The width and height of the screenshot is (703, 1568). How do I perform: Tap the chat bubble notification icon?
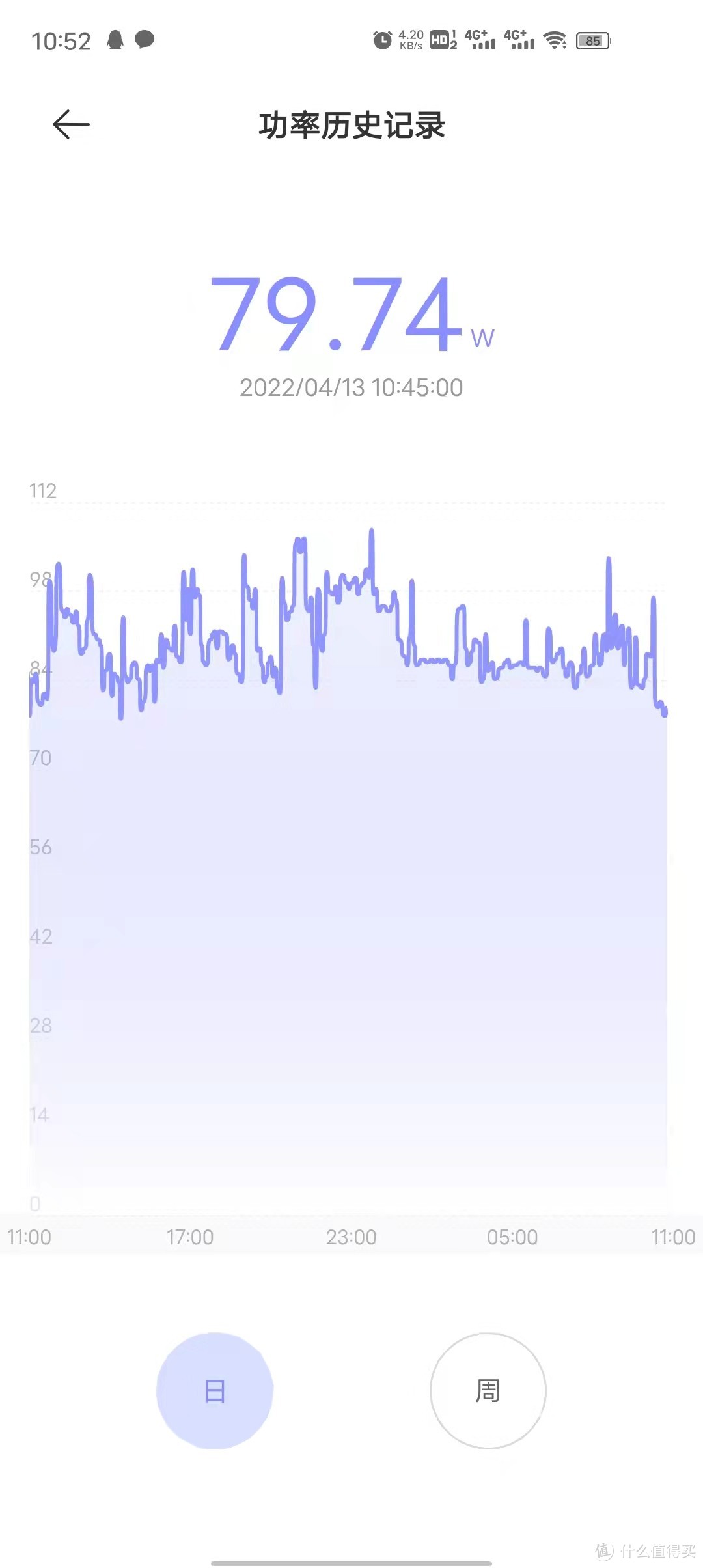[x=145, y=40]
